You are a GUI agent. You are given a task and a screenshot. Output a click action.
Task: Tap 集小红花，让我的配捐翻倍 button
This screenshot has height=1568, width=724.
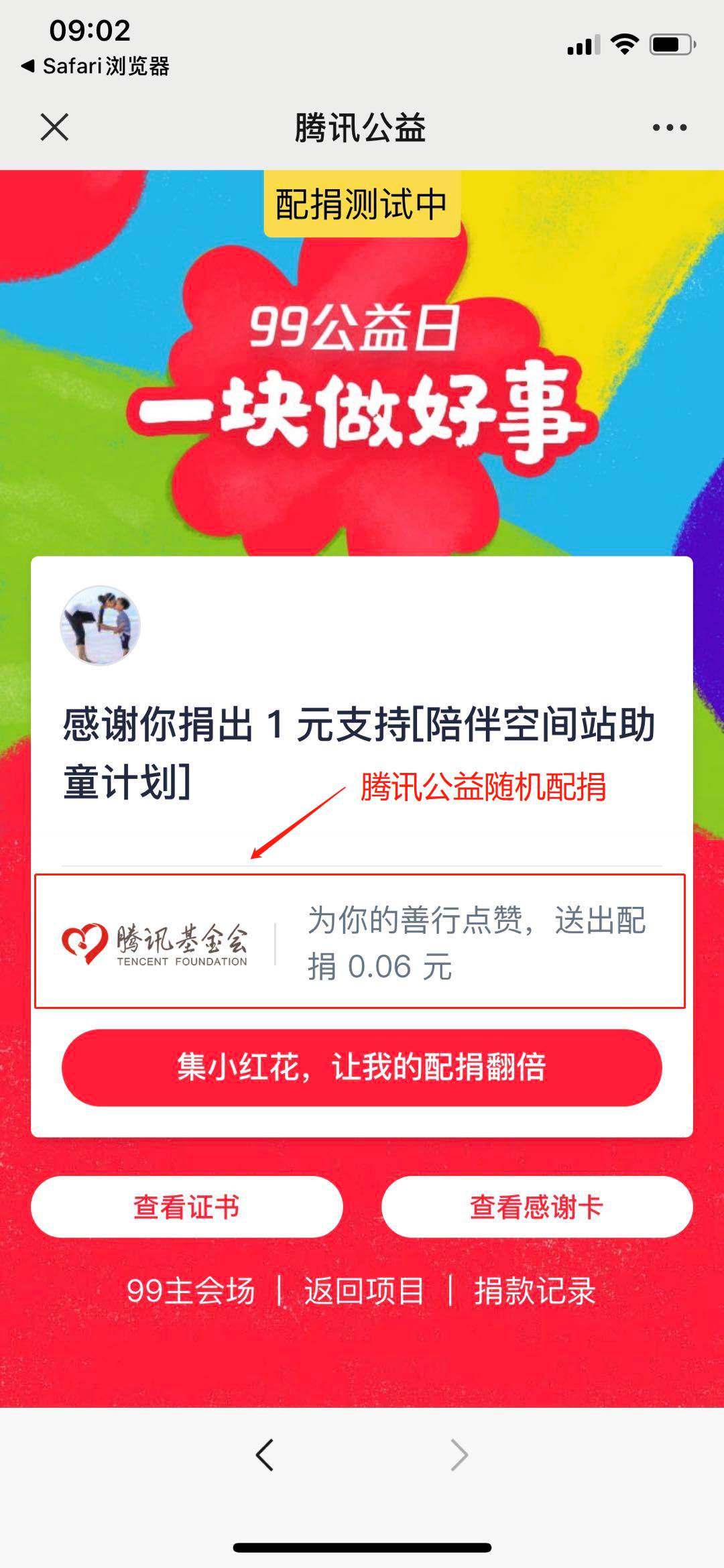click(x=361, y=1068)
